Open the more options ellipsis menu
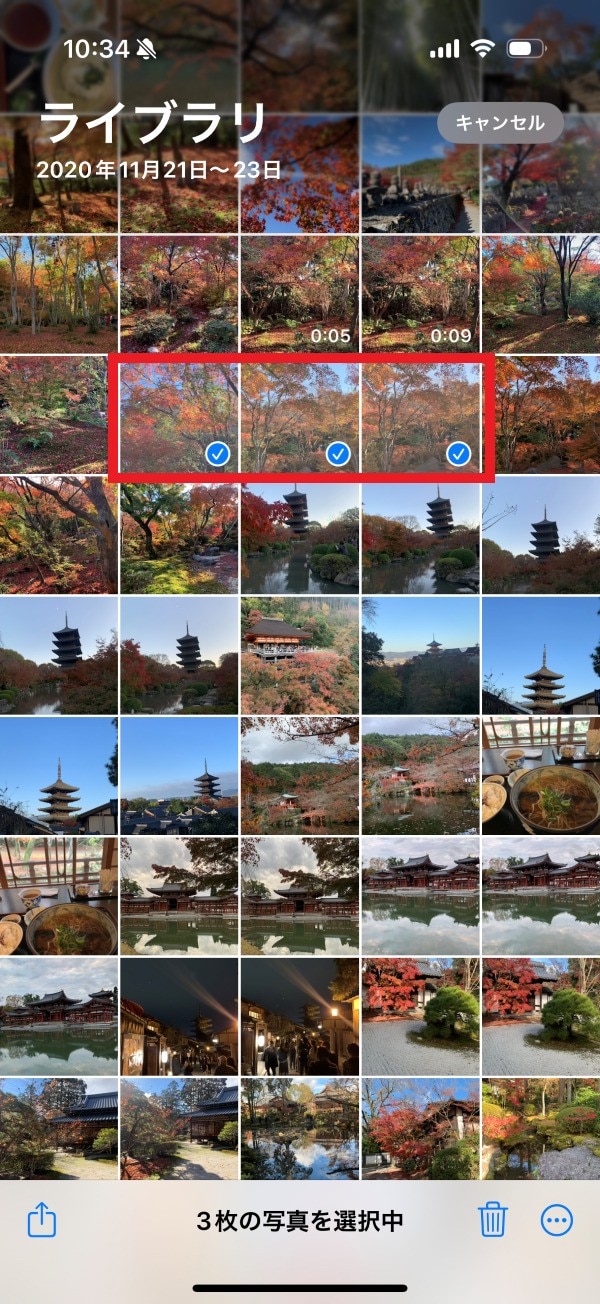The width and height of the screenshot is (600, 1304). pos(557,1220)
